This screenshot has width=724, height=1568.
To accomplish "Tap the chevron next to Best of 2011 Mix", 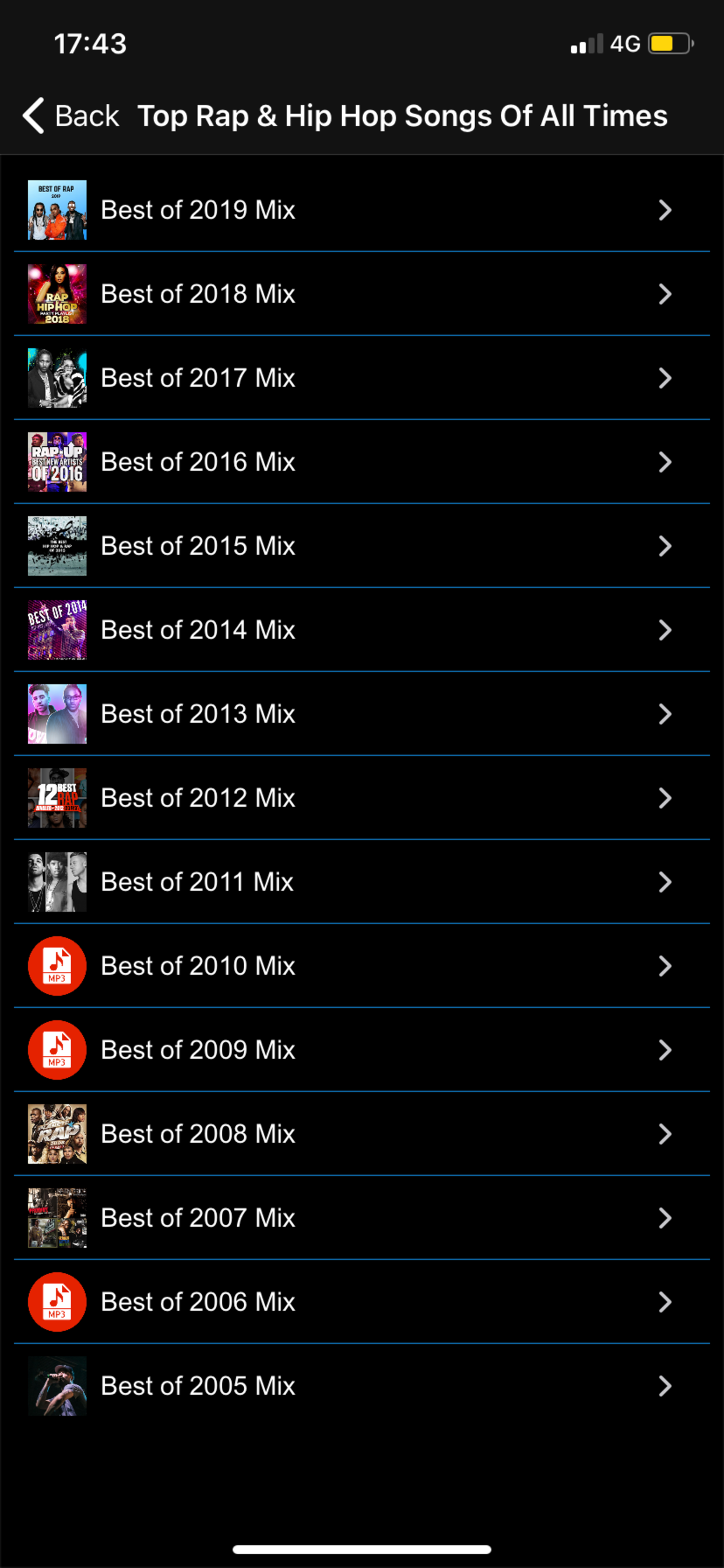I will (x=665, y=881).
